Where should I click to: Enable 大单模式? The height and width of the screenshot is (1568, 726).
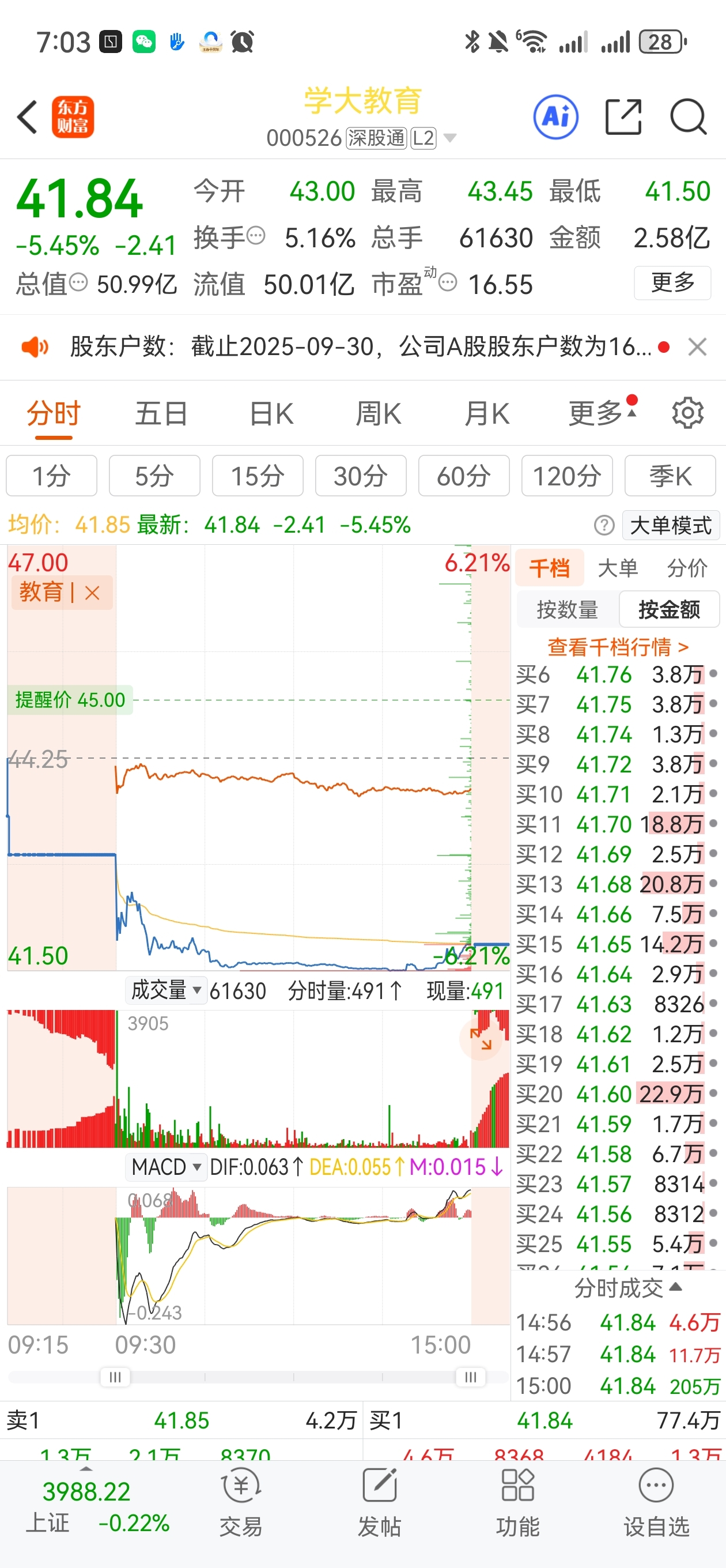pyautogui.click(x=671, y=525)
